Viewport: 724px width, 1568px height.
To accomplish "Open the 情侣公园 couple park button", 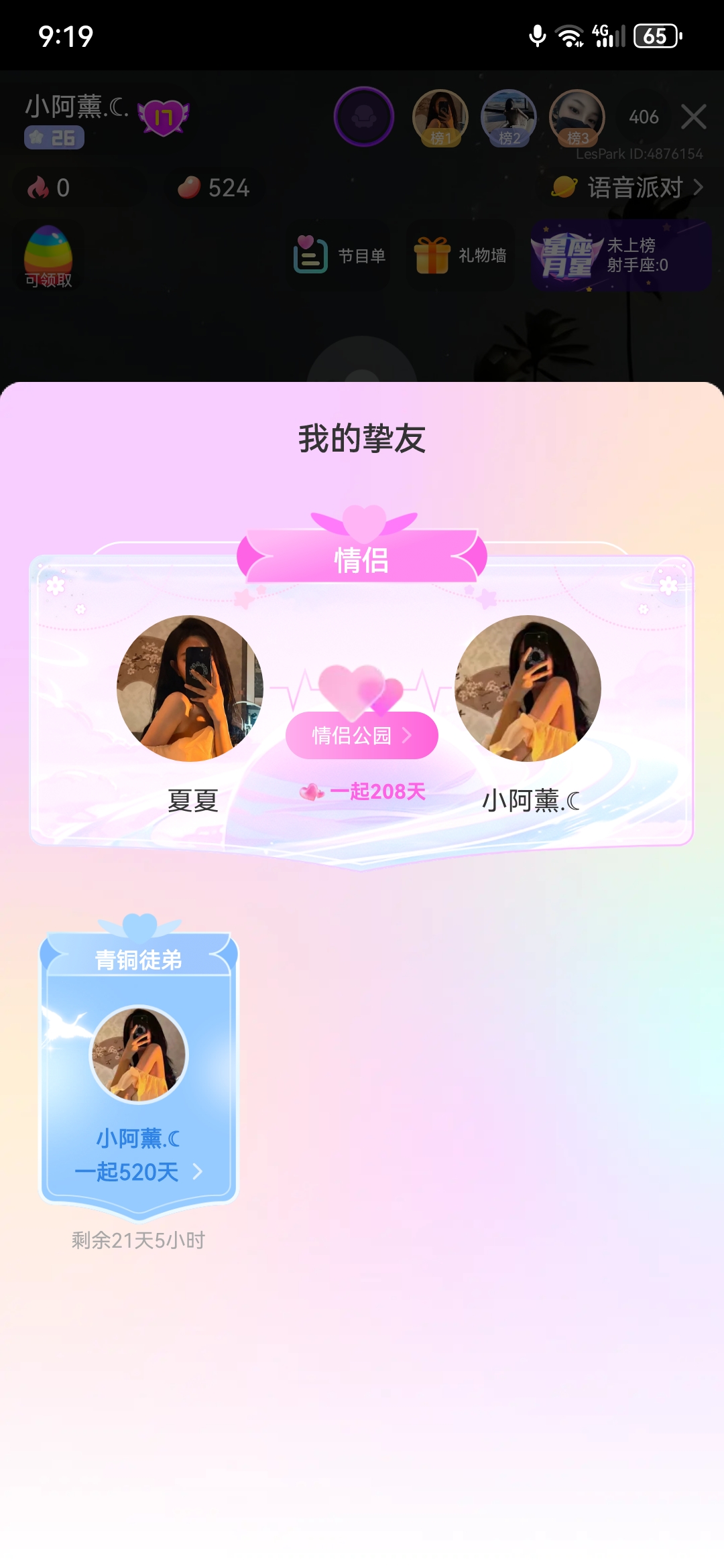I will [362, 735].
